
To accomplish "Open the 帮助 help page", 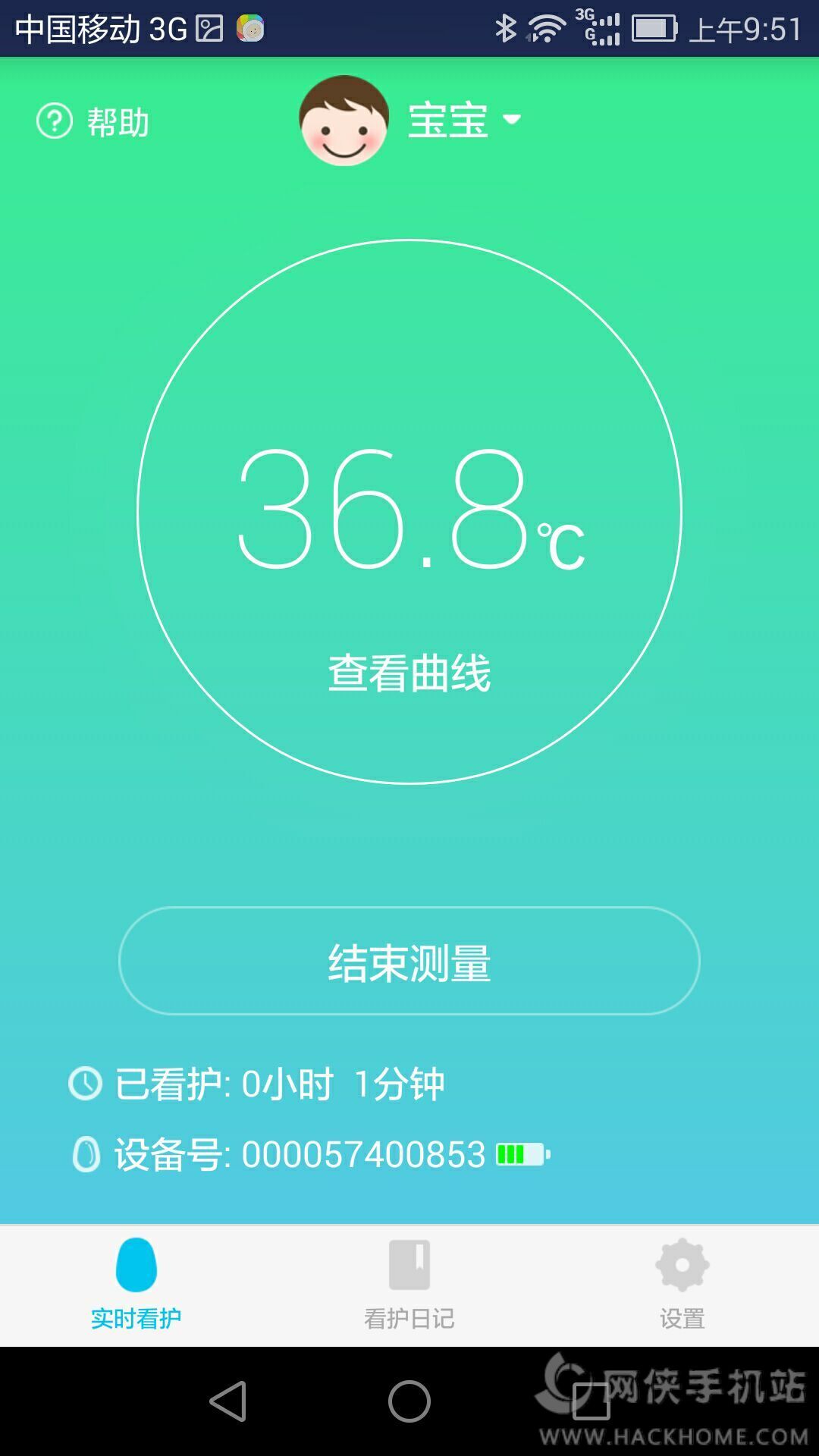I will (93, 121).
